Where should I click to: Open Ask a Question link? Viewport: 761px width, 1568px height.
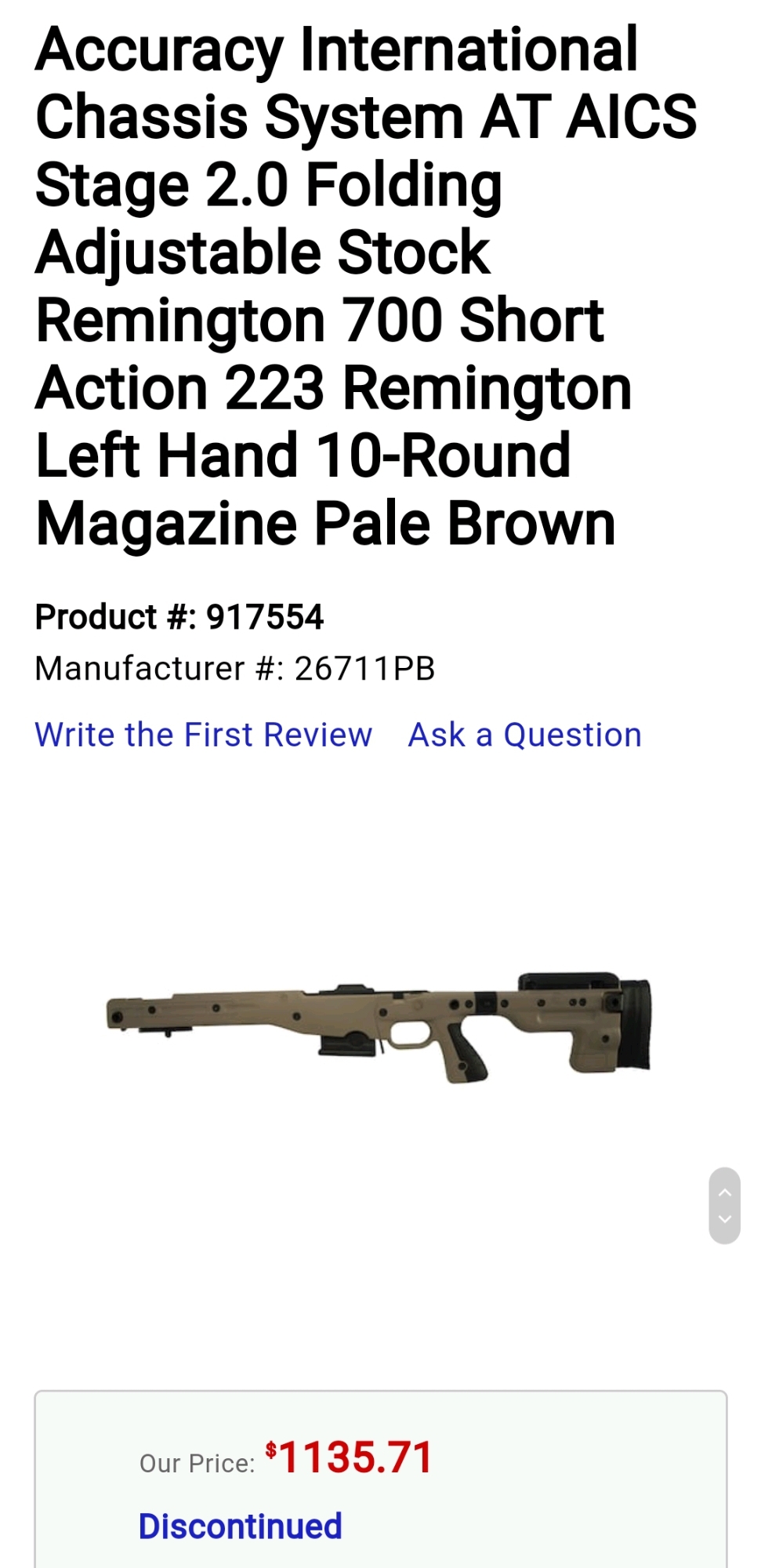pos(524,735)
